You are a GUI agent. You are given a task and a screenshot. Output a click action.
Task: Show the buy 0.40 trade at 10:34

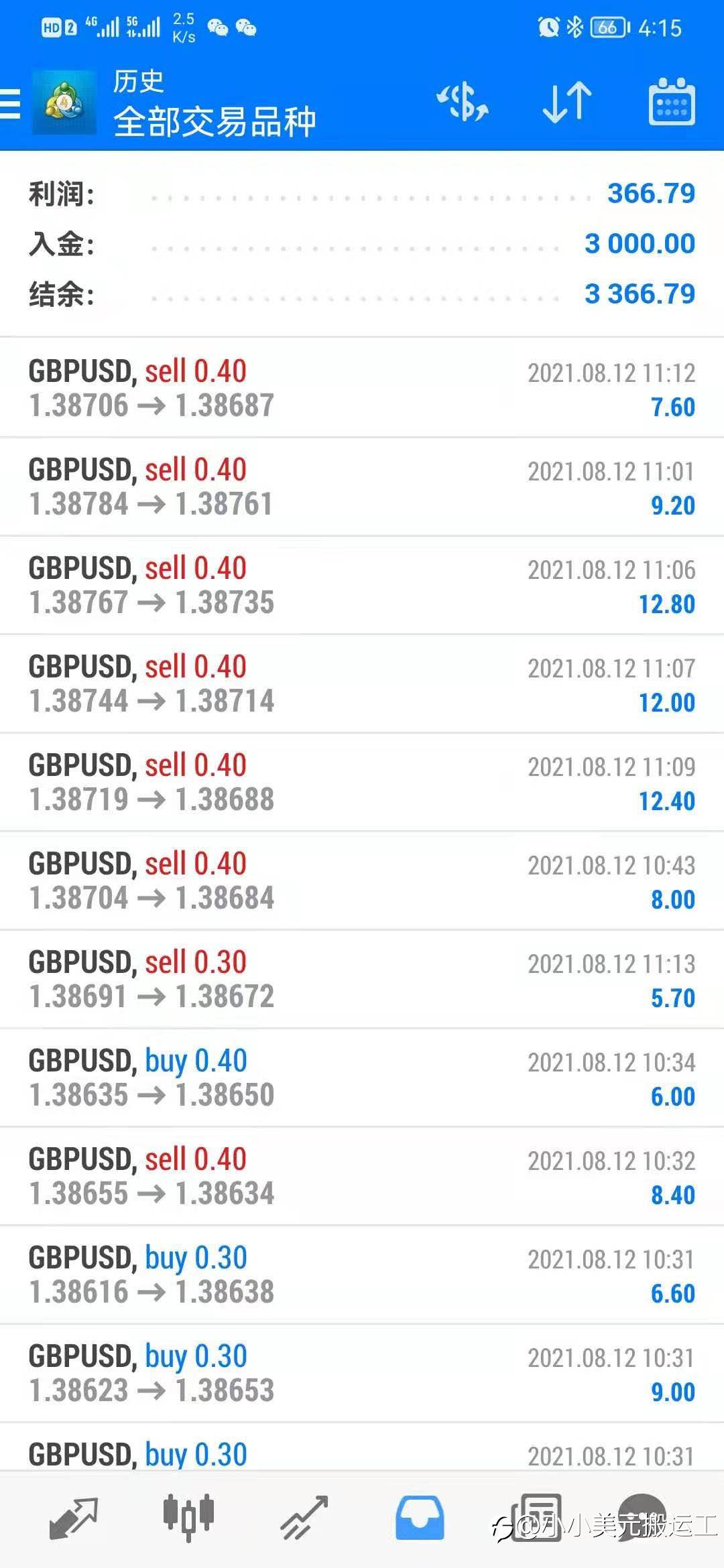click(x=362, y=1077)
